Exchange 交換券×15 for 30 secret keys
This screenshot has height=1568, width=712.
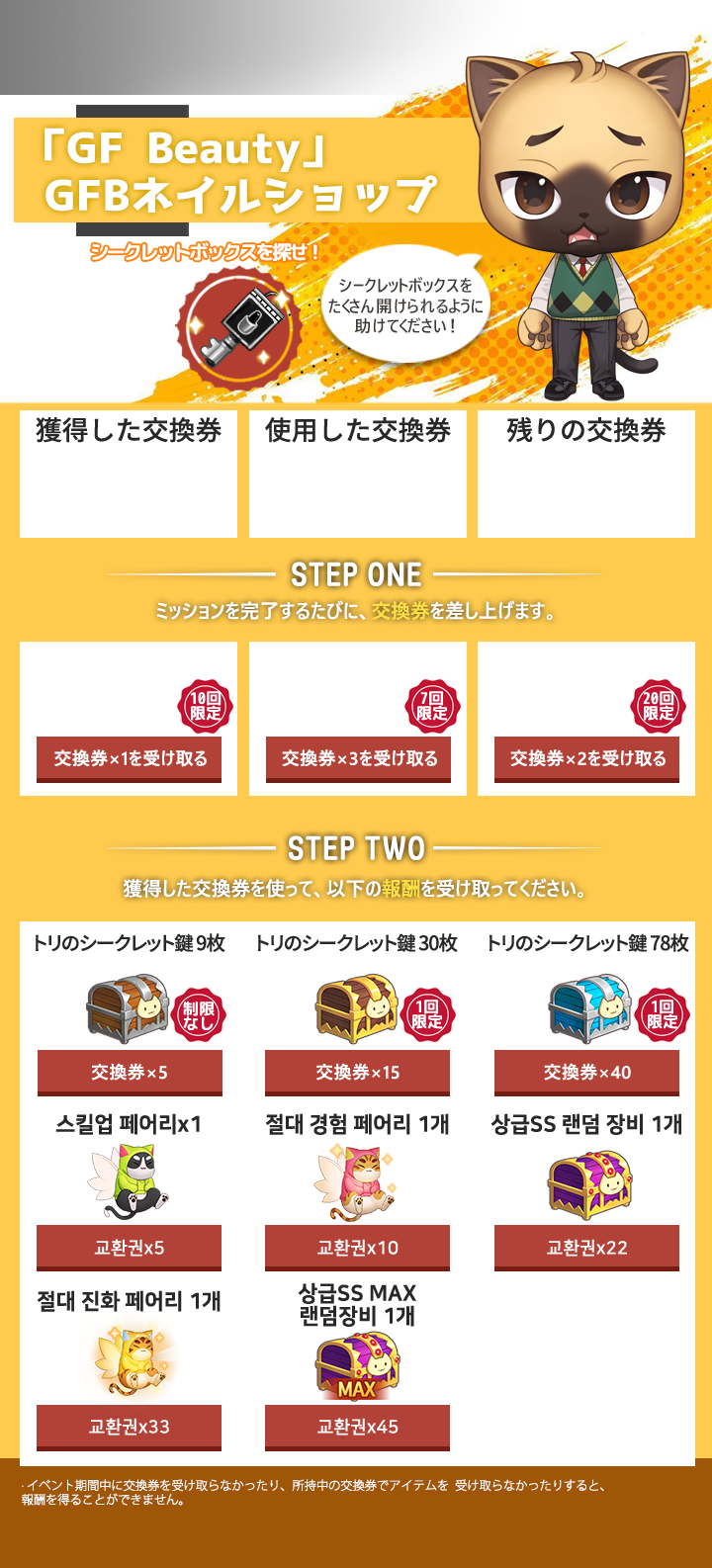tap(358, 1073)
